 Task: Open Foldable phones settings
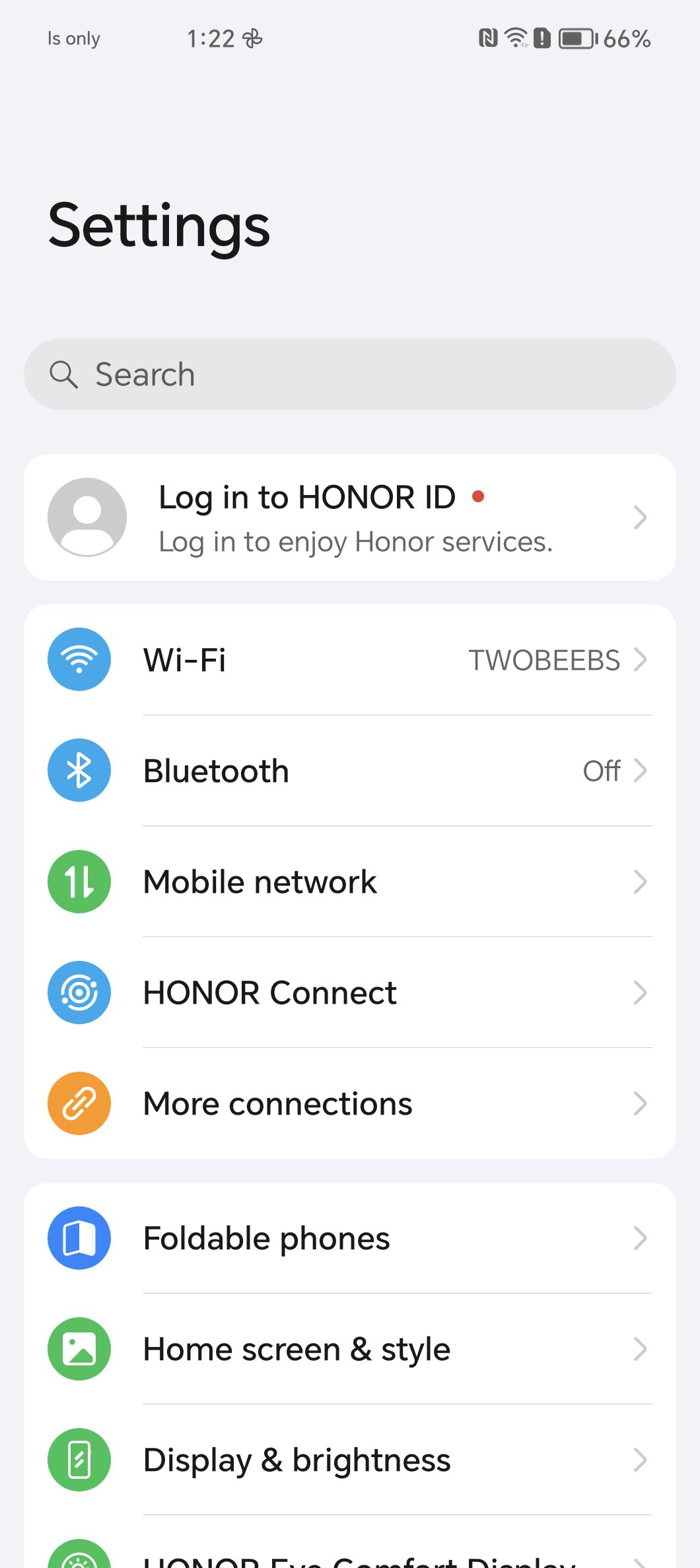coord(350,1238)
